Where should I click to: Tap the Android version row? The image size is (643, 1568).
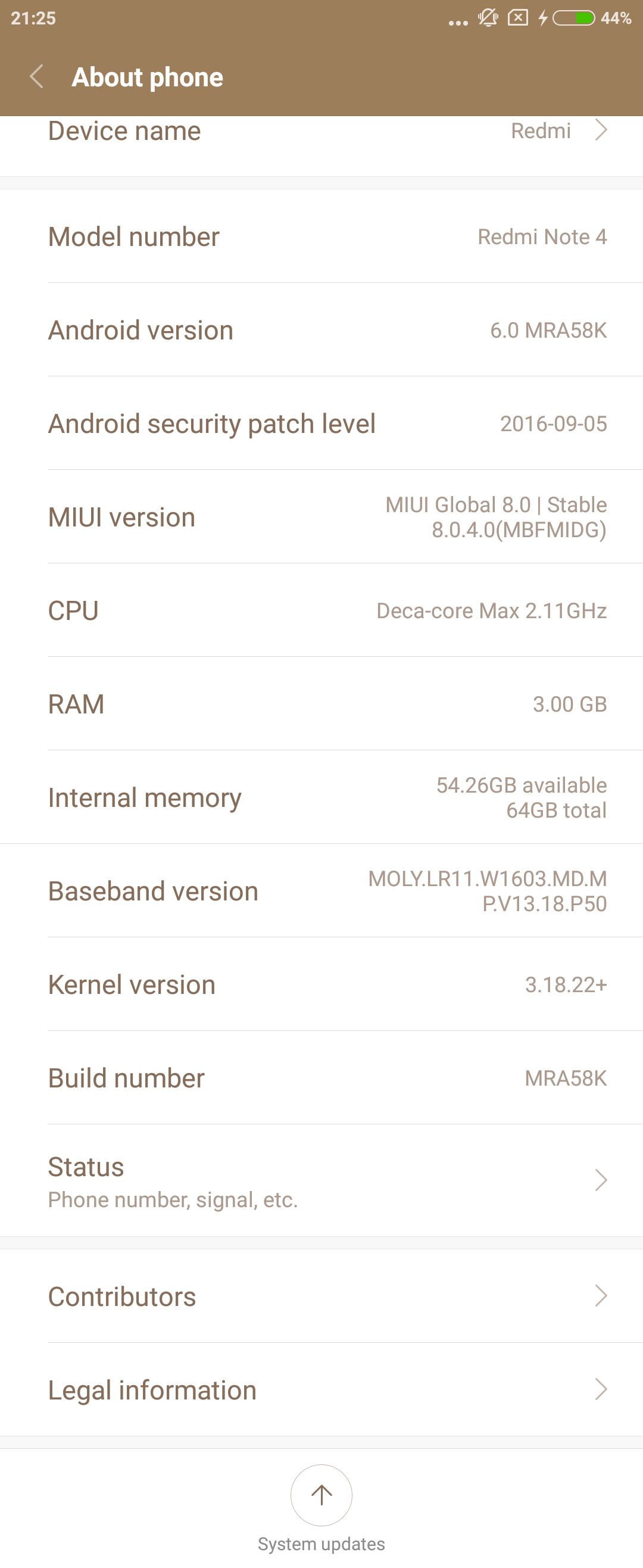321,330
